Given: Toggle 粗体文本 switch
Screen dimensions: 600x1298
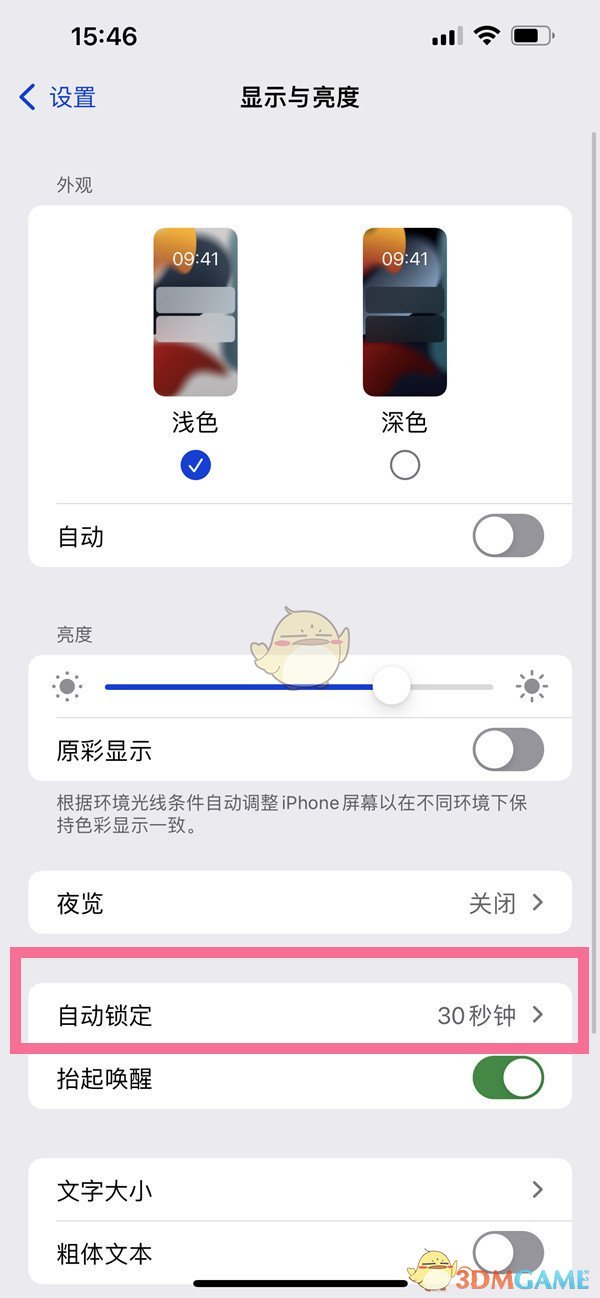Looking at the screenshot, I should [x=508, y=1252].
